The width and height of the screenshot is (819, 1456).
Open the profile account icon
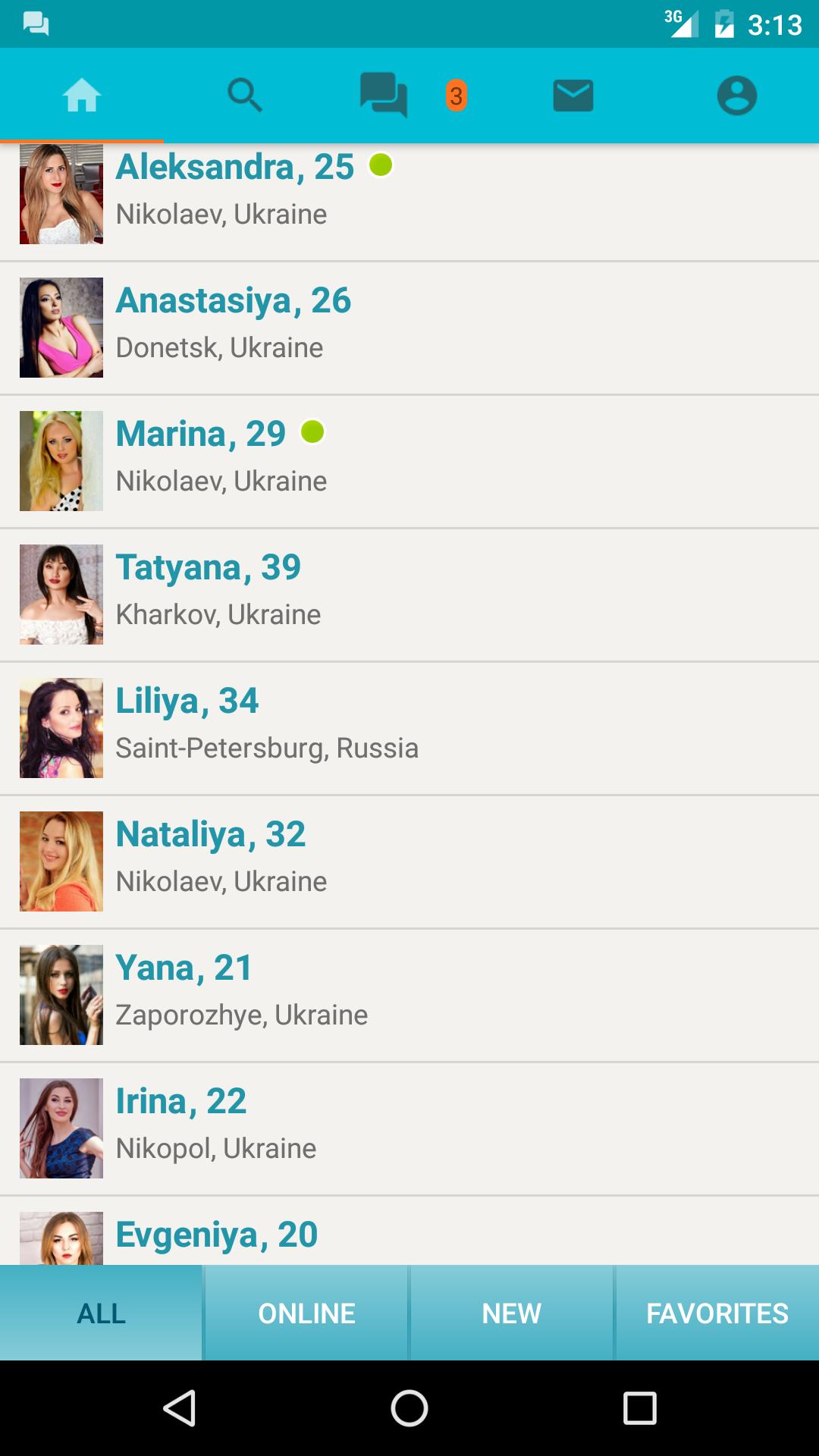[737, 95]
